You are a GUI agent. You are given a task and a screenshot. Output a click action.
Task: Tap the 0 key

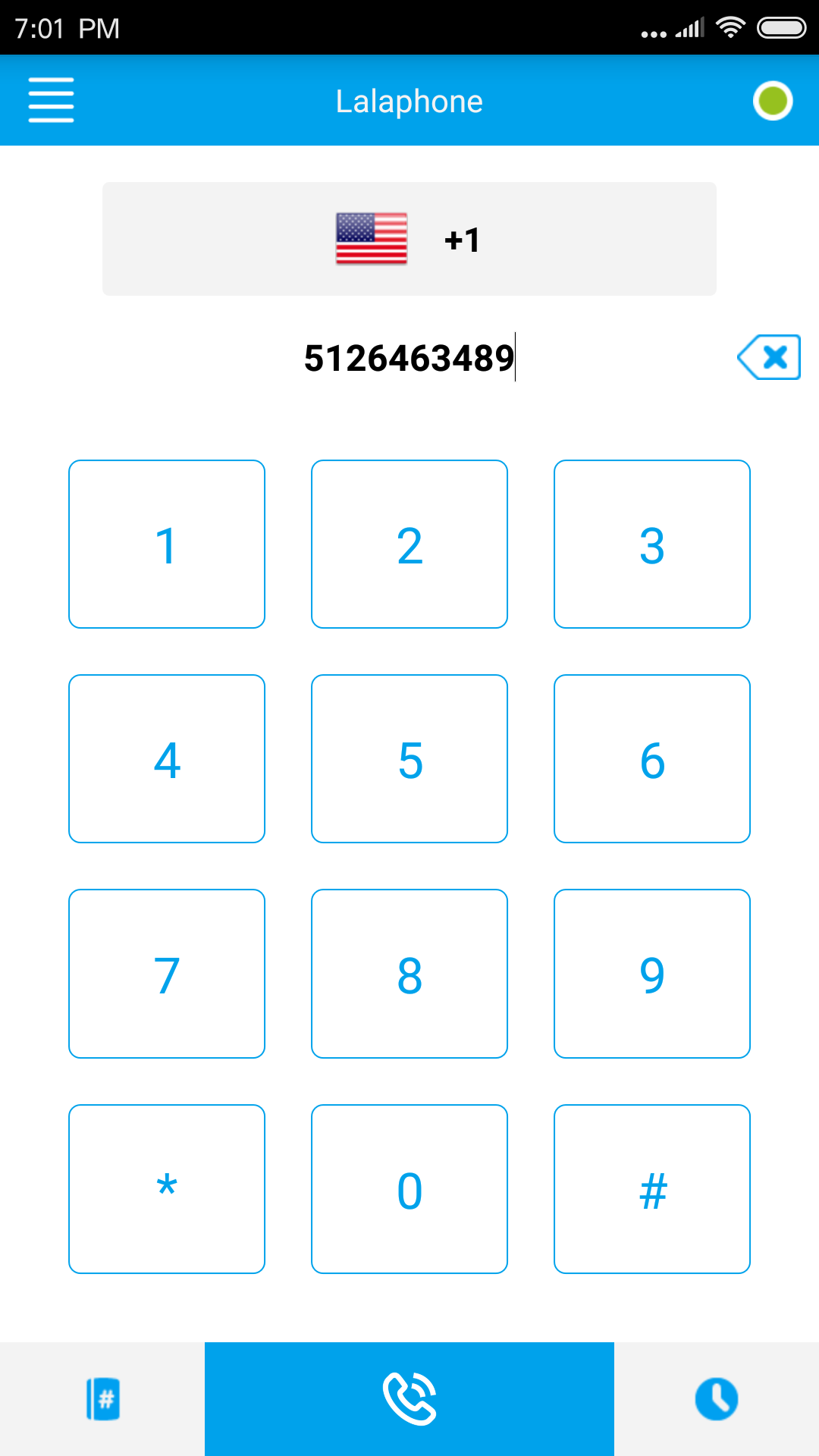[x=409, y=1189]
